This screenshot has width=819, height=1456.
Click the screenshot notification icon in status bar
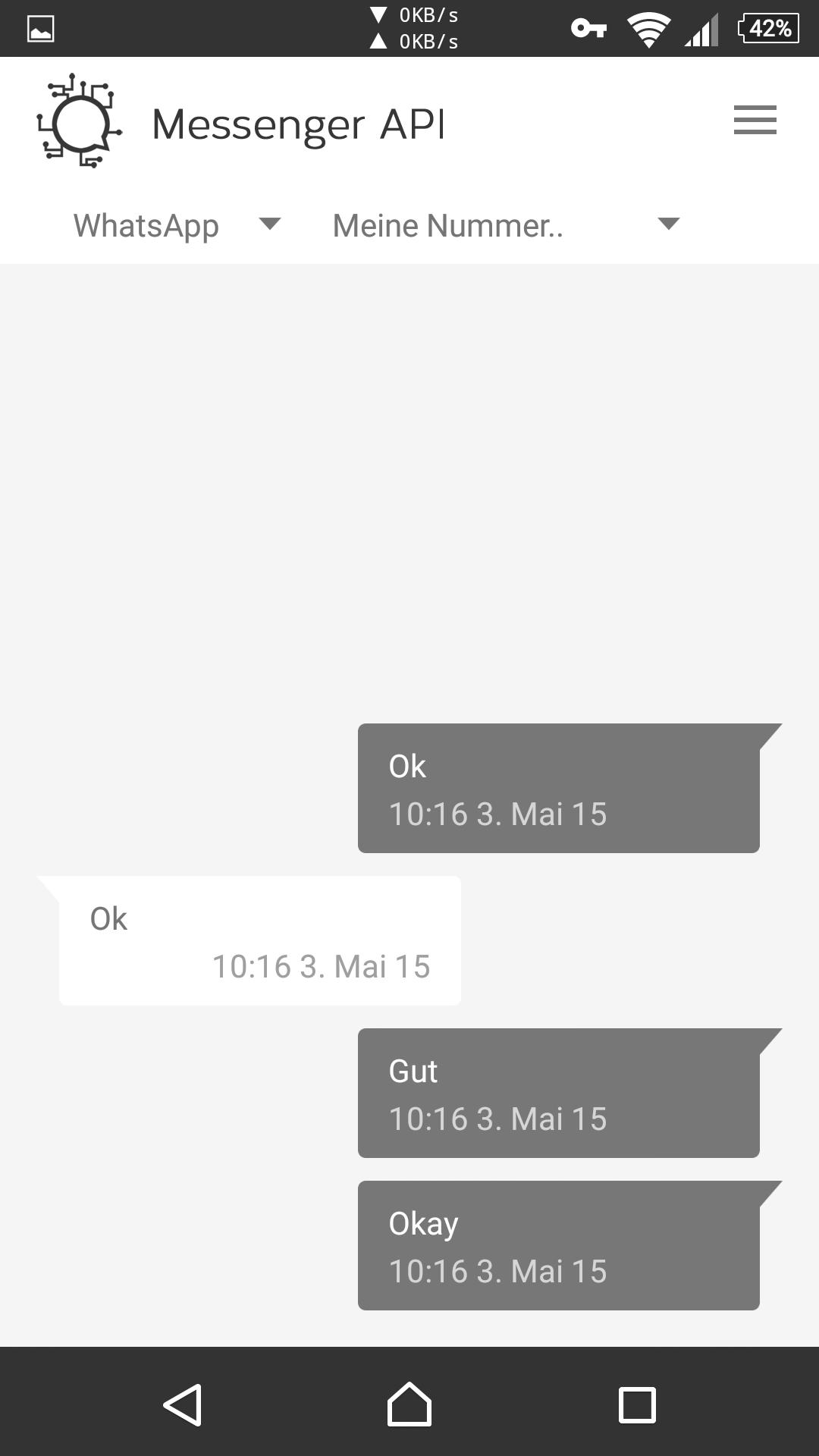coord(39,28)
